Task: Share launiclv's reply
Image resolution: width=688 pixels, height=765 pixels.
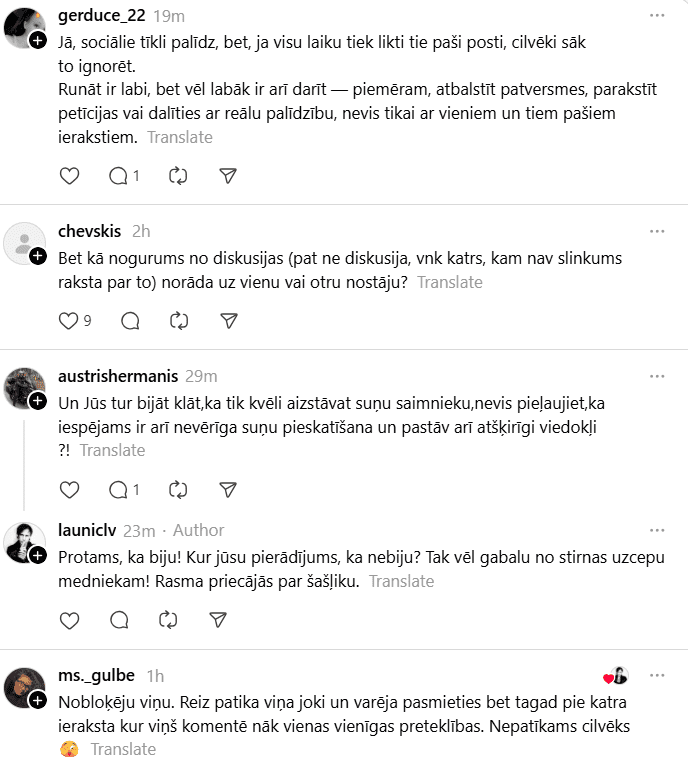Action: pos(218,620)
